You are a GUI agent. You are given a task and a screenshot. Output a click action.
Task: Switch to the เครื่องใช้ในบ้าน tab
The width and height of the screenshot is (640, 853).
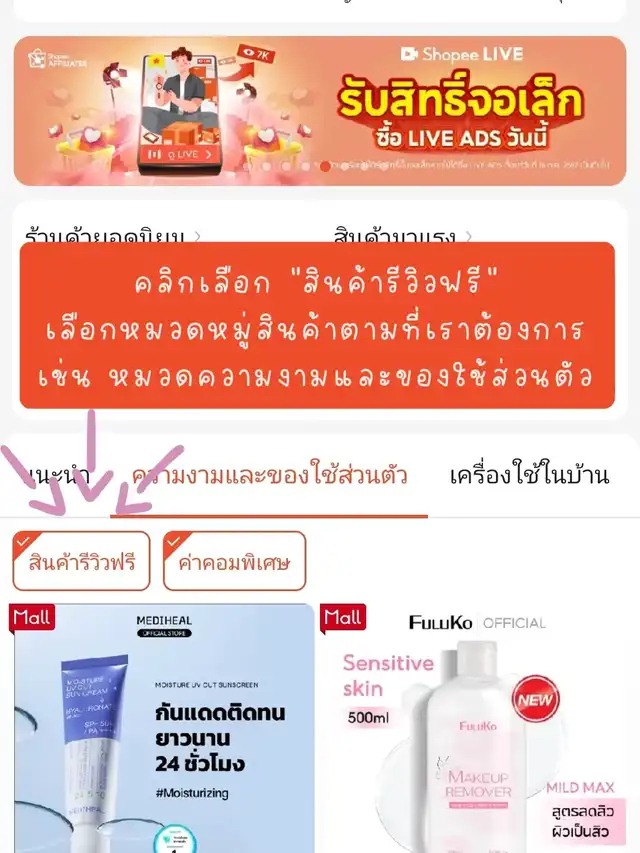528,477
